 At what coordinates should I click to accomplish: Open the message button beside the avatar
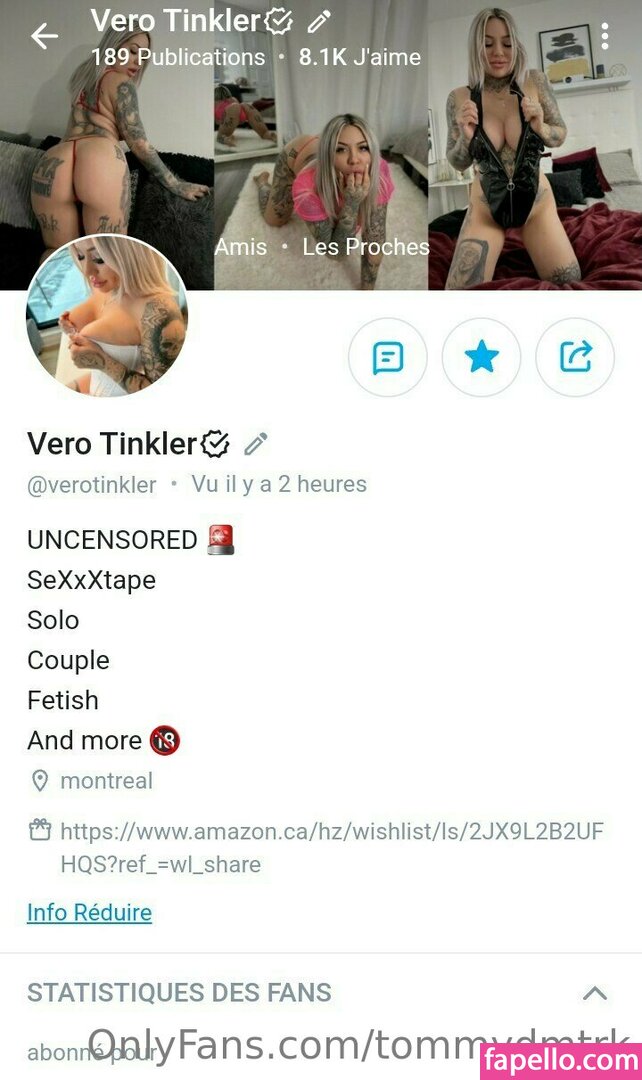[x=388, y=357]
